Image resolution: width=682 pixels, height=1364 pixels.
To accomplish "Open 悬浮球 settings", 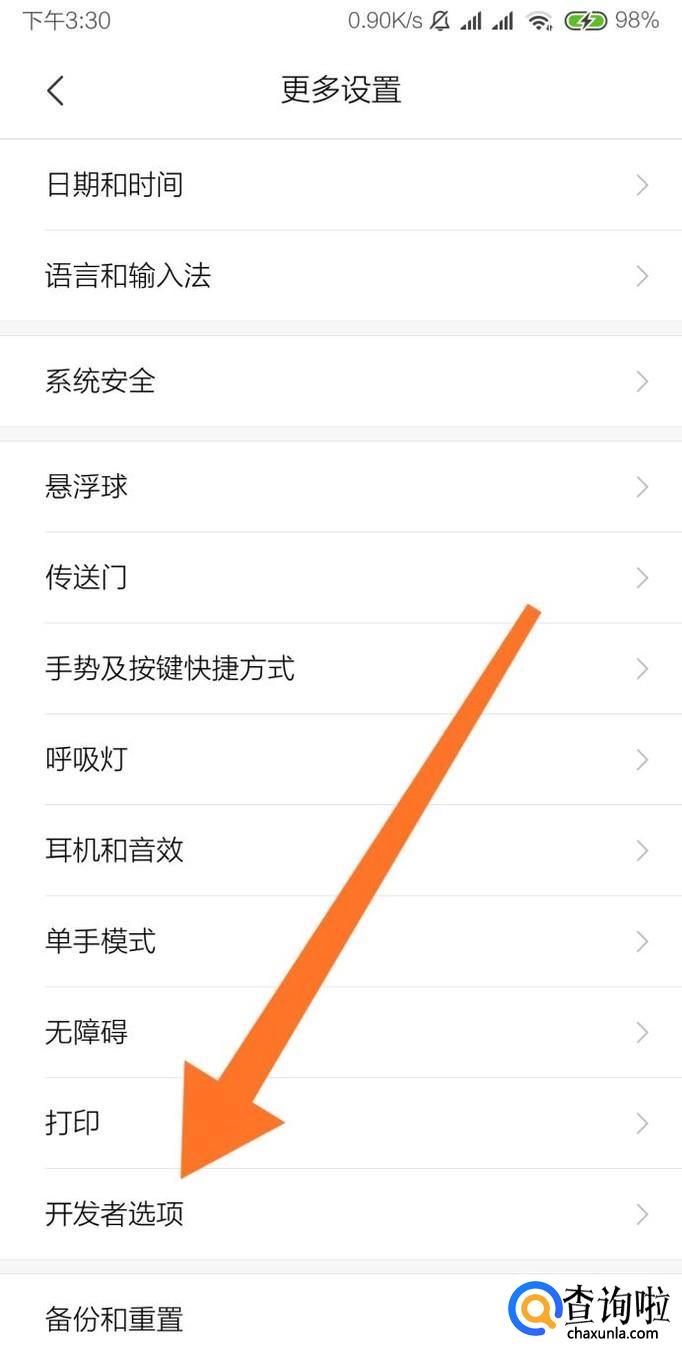I will tap(341, 487).
